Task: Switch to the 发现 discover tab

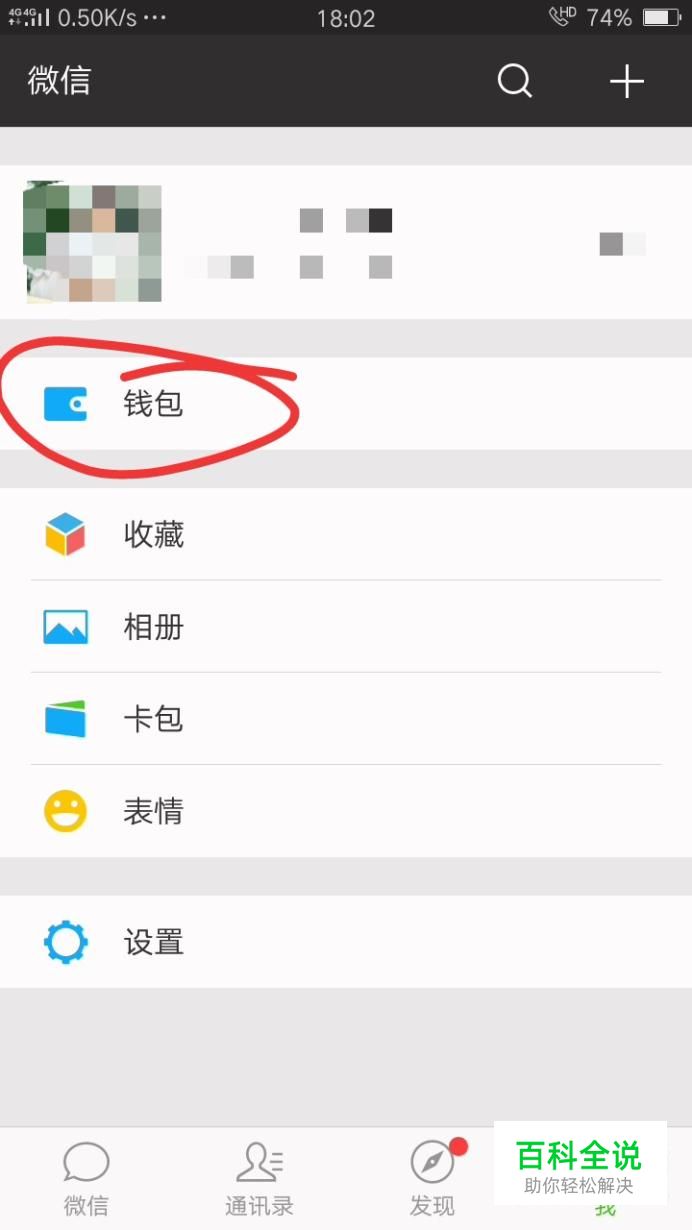Action: 432,1179
